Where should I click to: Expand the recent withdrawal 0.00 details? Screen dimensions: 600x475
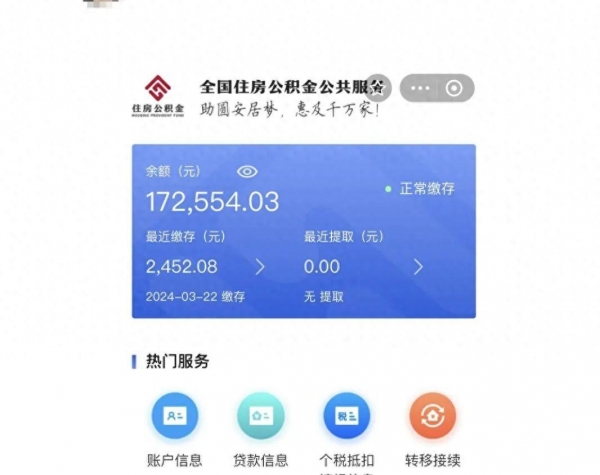pos(418,267)
